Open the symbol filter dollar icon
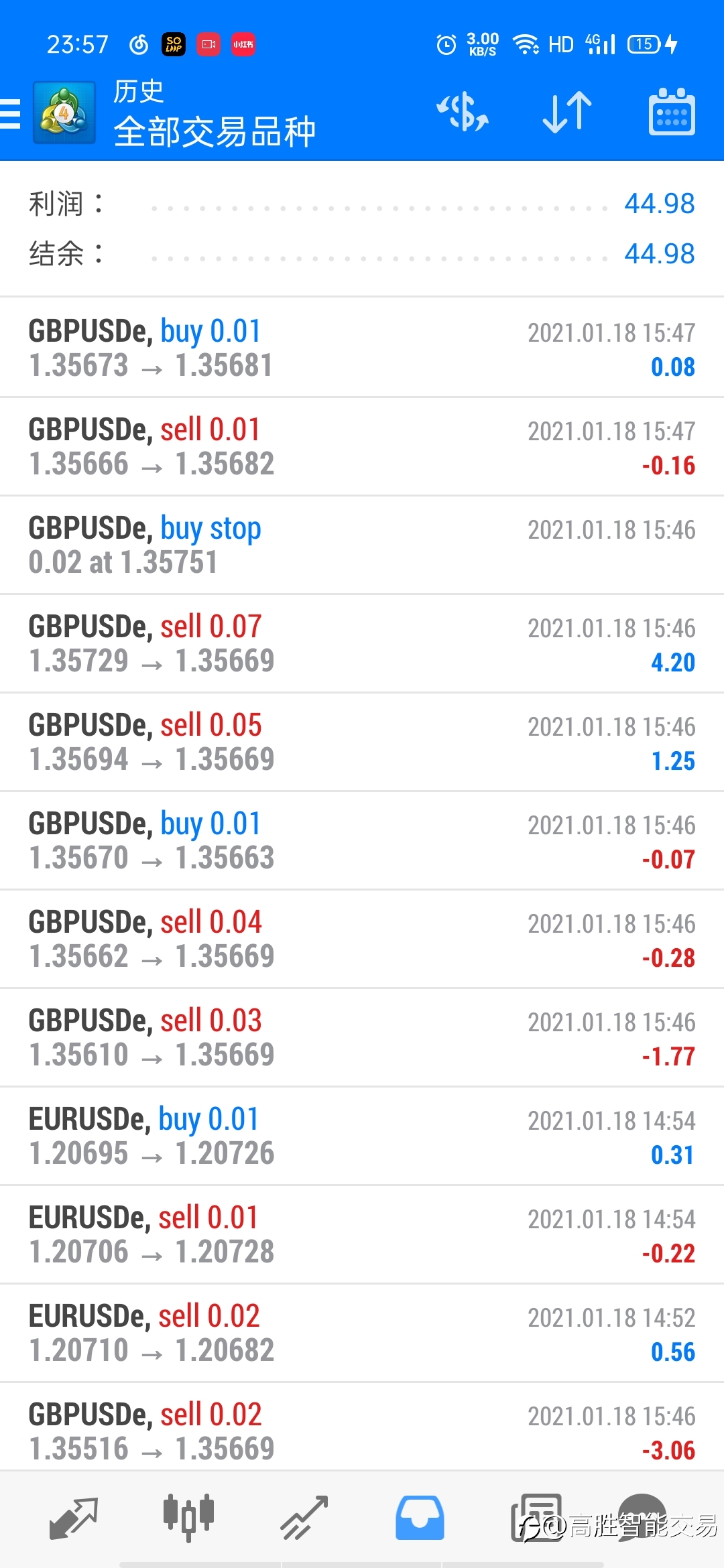 pyautogui.click(x=463, y=112)
